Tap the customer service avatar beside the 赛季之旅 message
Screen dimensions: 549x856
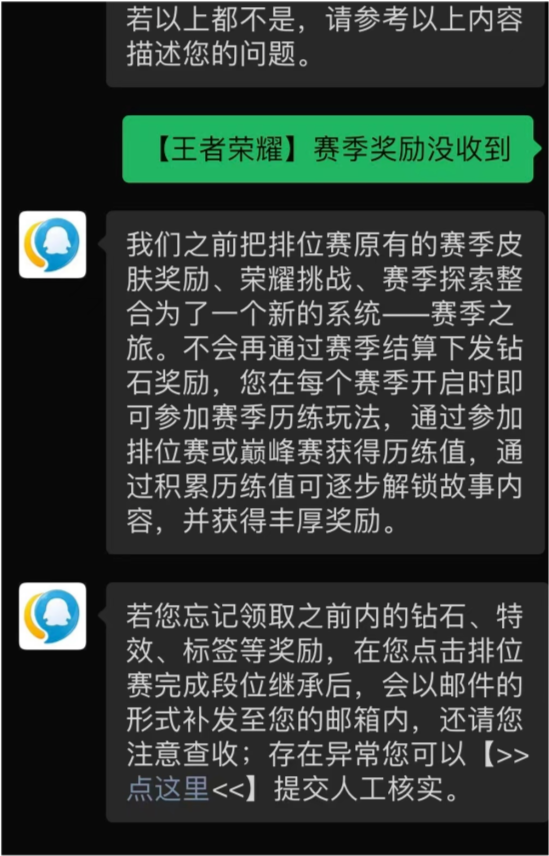52,245
